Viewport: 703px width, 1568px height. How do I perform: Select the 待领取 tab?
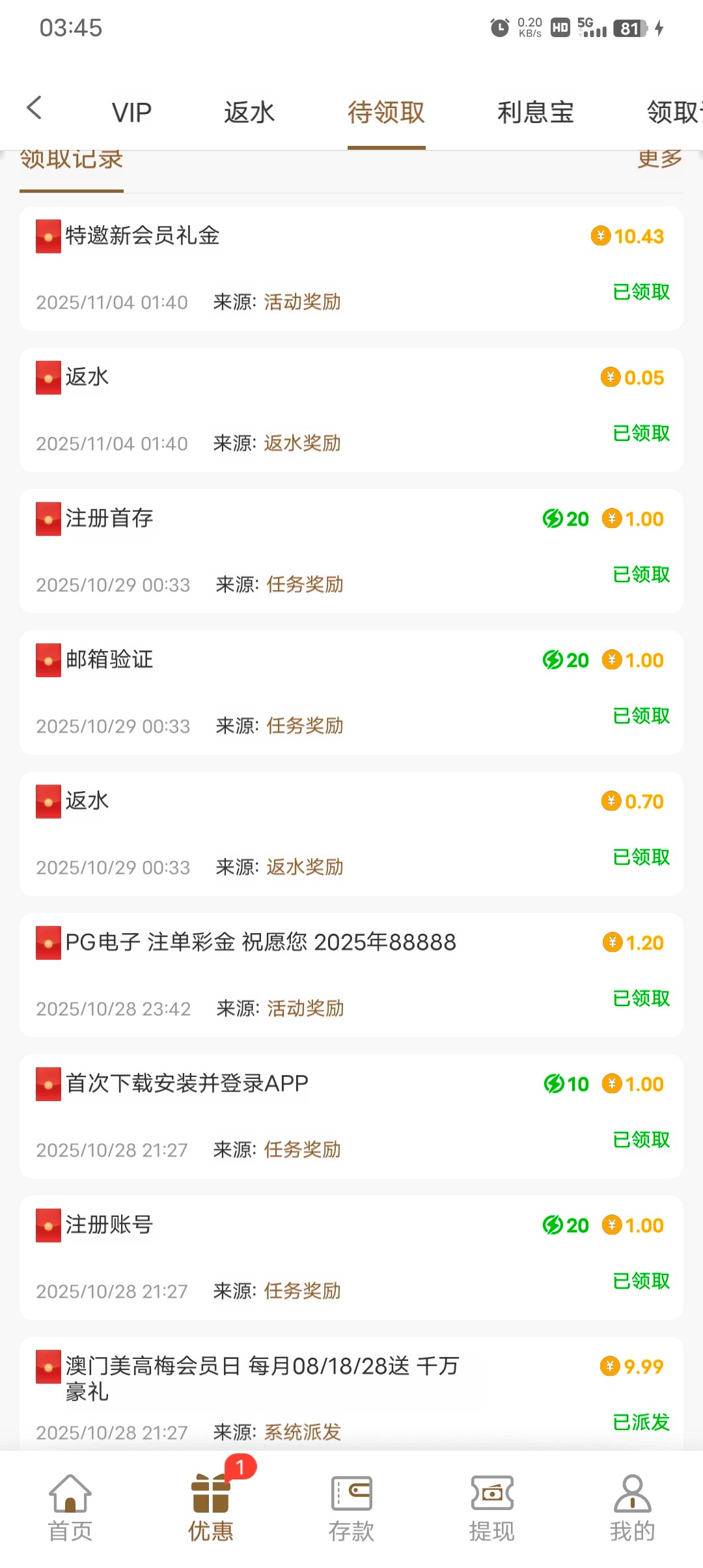pyautogui.click(x=386, y=113)
